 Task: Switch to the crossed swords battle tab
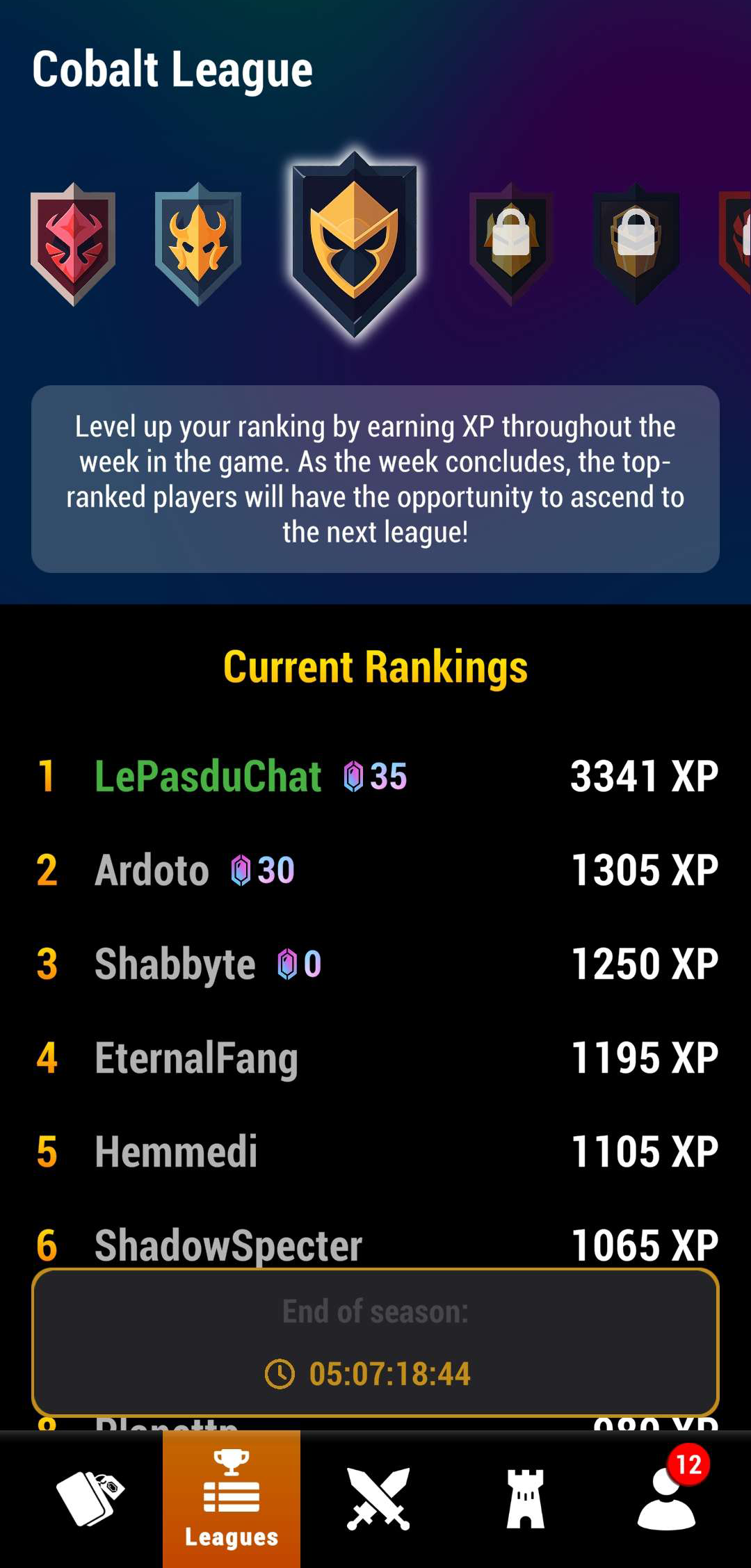[378, 1499]
